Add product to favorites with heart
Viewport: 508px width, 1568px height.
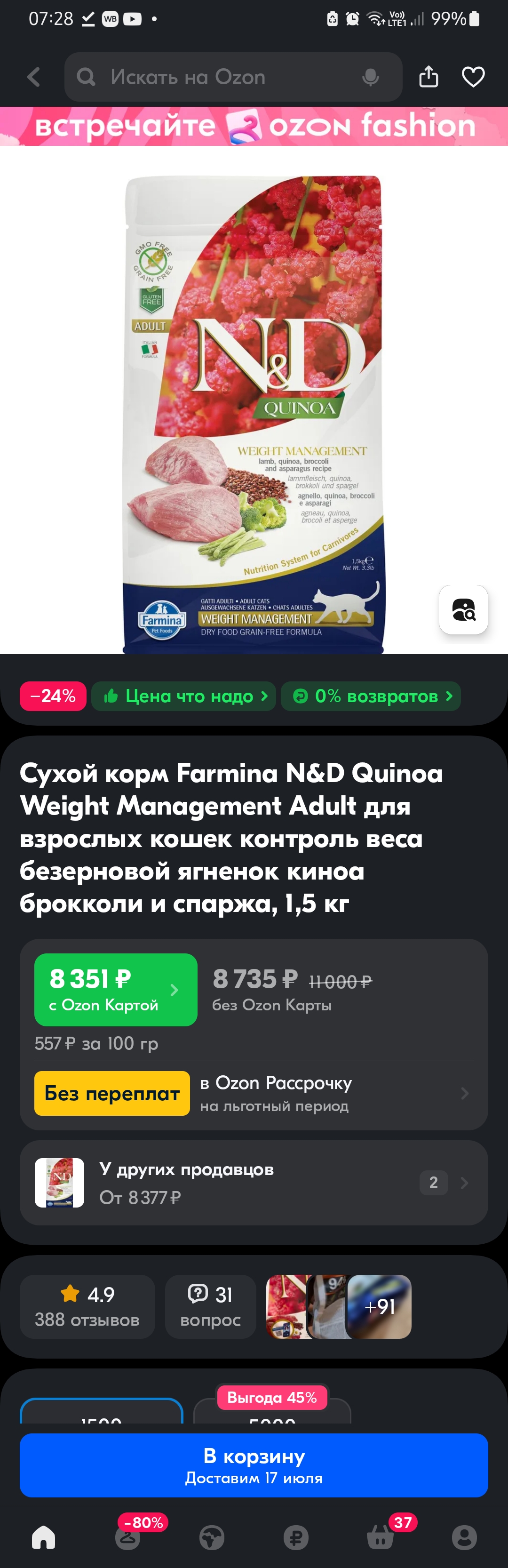tap(473, 77)
